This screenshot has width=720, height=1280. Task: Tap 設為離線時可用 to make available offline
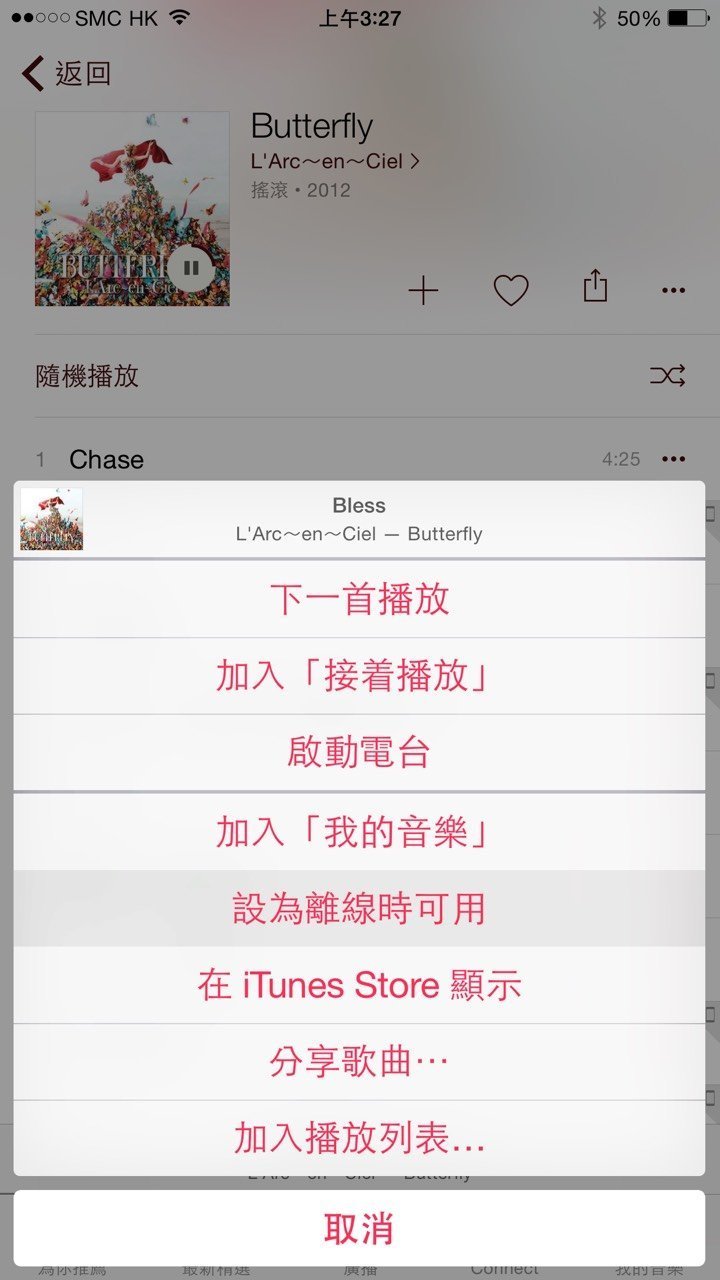point(359,908)
